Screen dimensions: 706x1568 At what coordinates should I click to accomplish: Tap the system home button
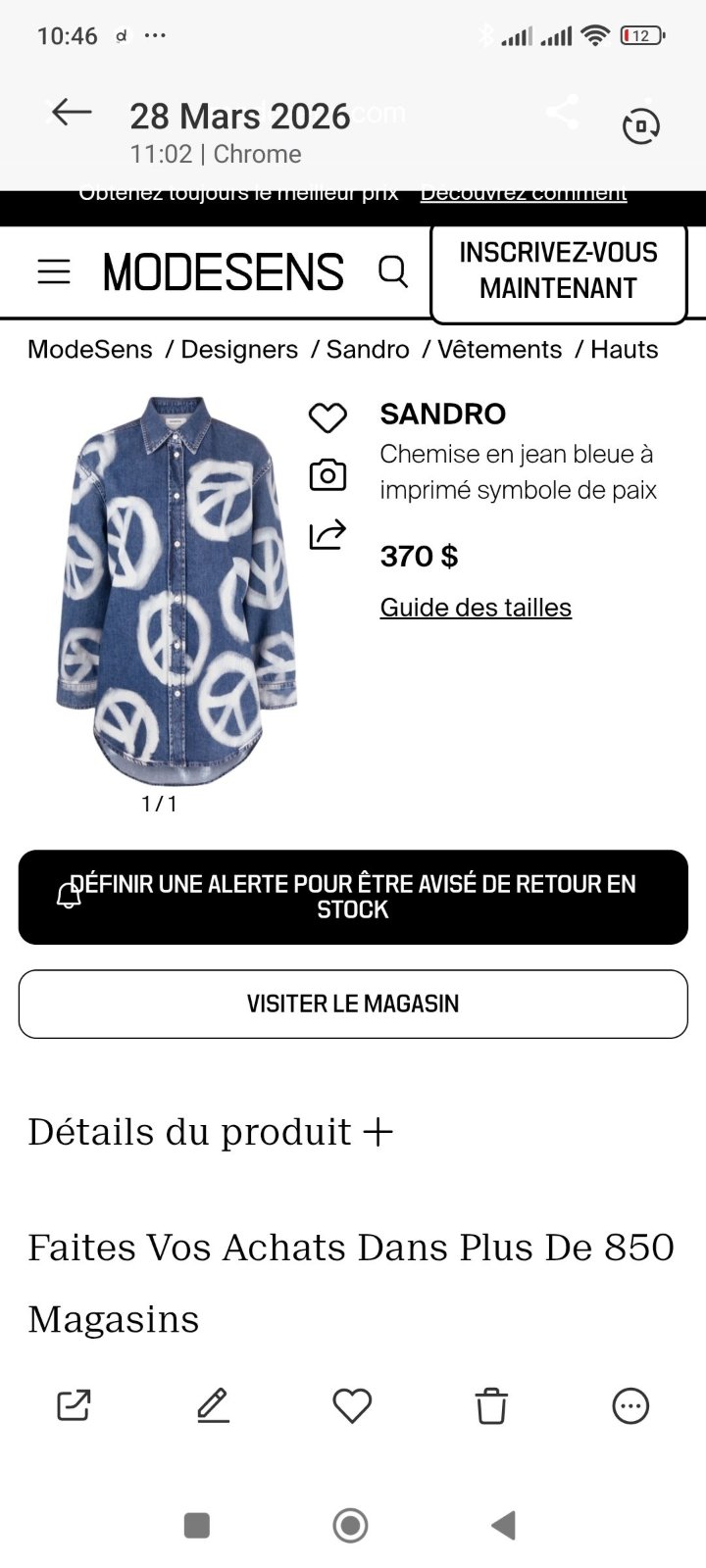coord(351,1525)
